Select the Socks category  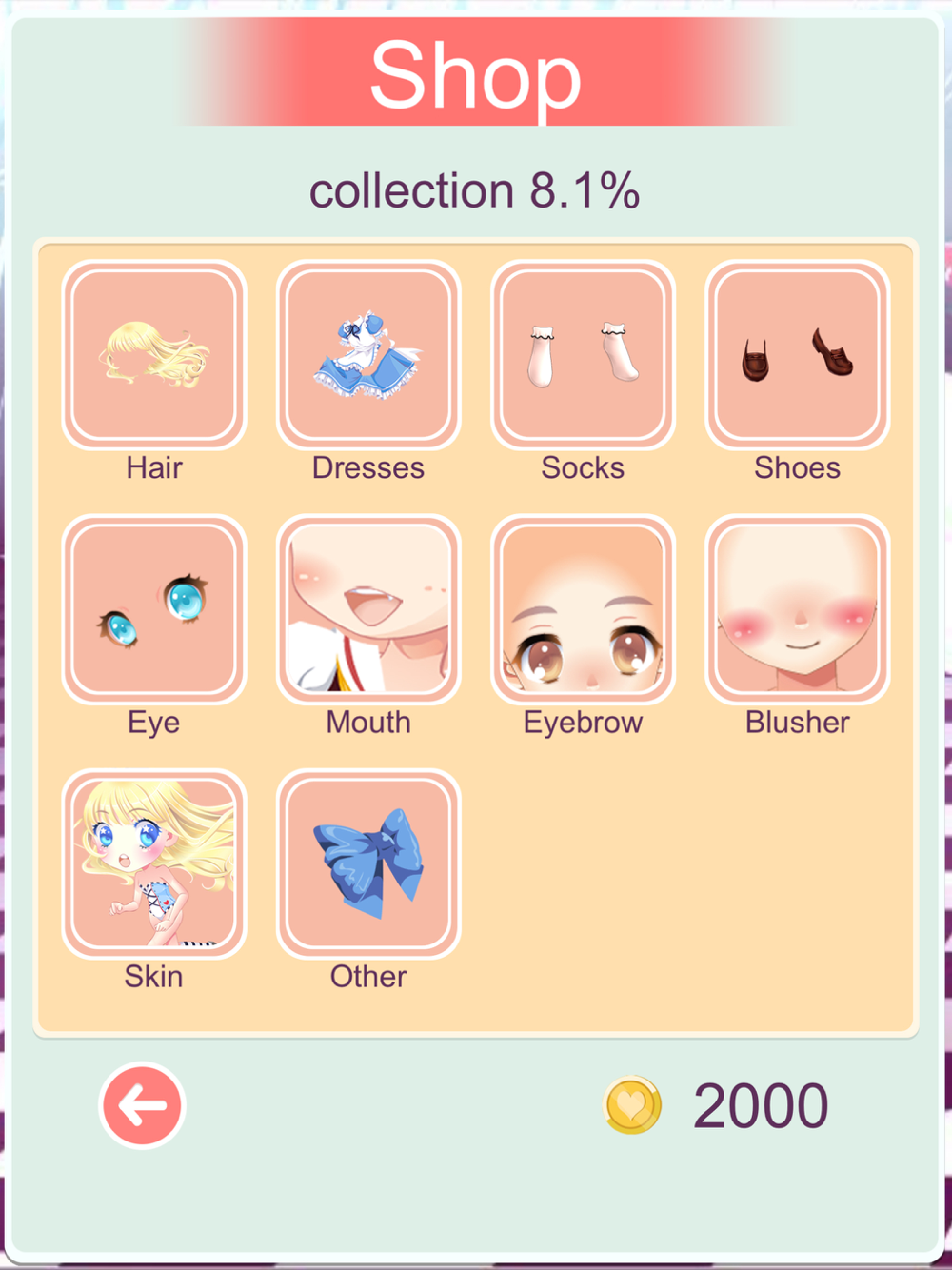[x=583, y=355]
